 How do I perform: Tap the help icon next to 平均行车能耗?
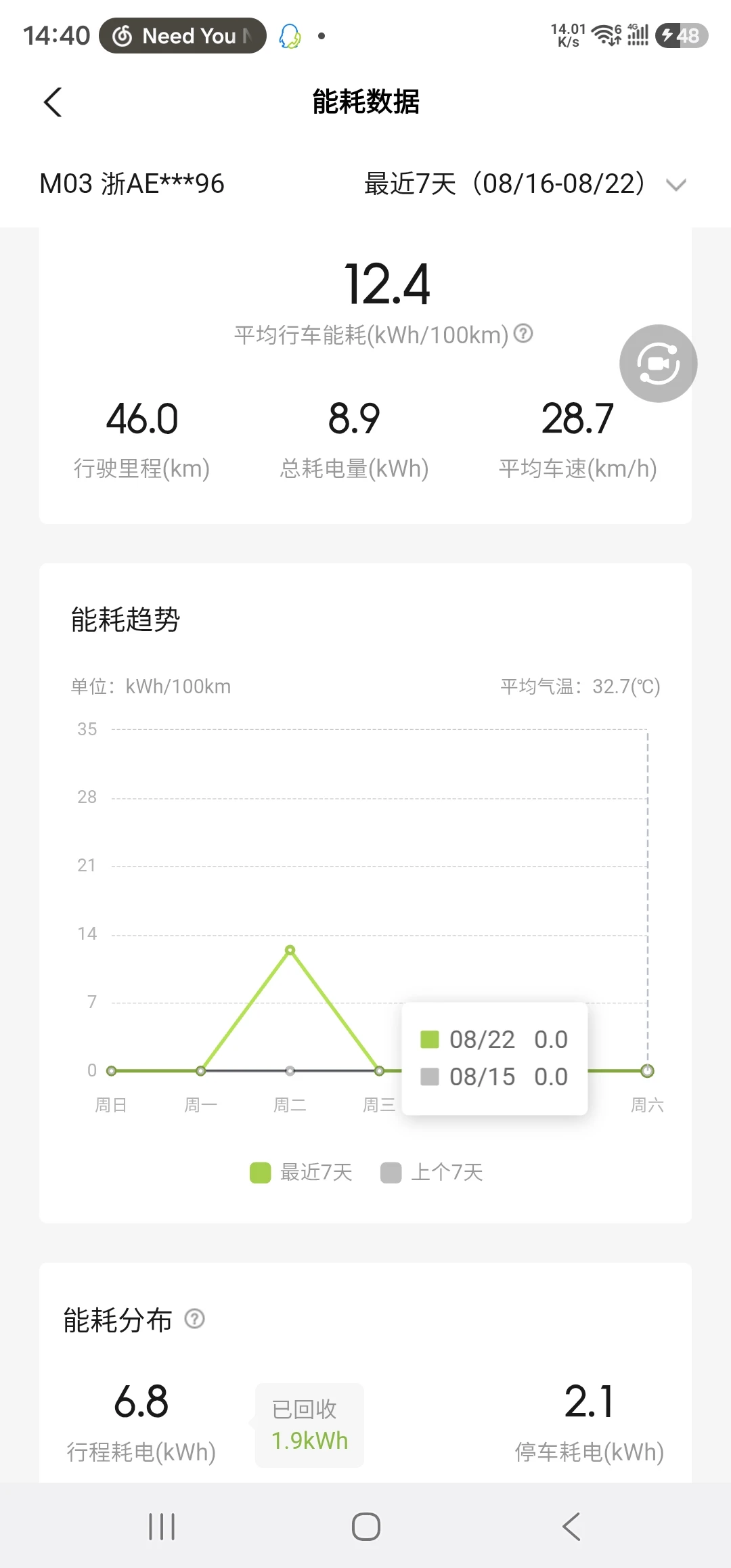coord(523,333)
